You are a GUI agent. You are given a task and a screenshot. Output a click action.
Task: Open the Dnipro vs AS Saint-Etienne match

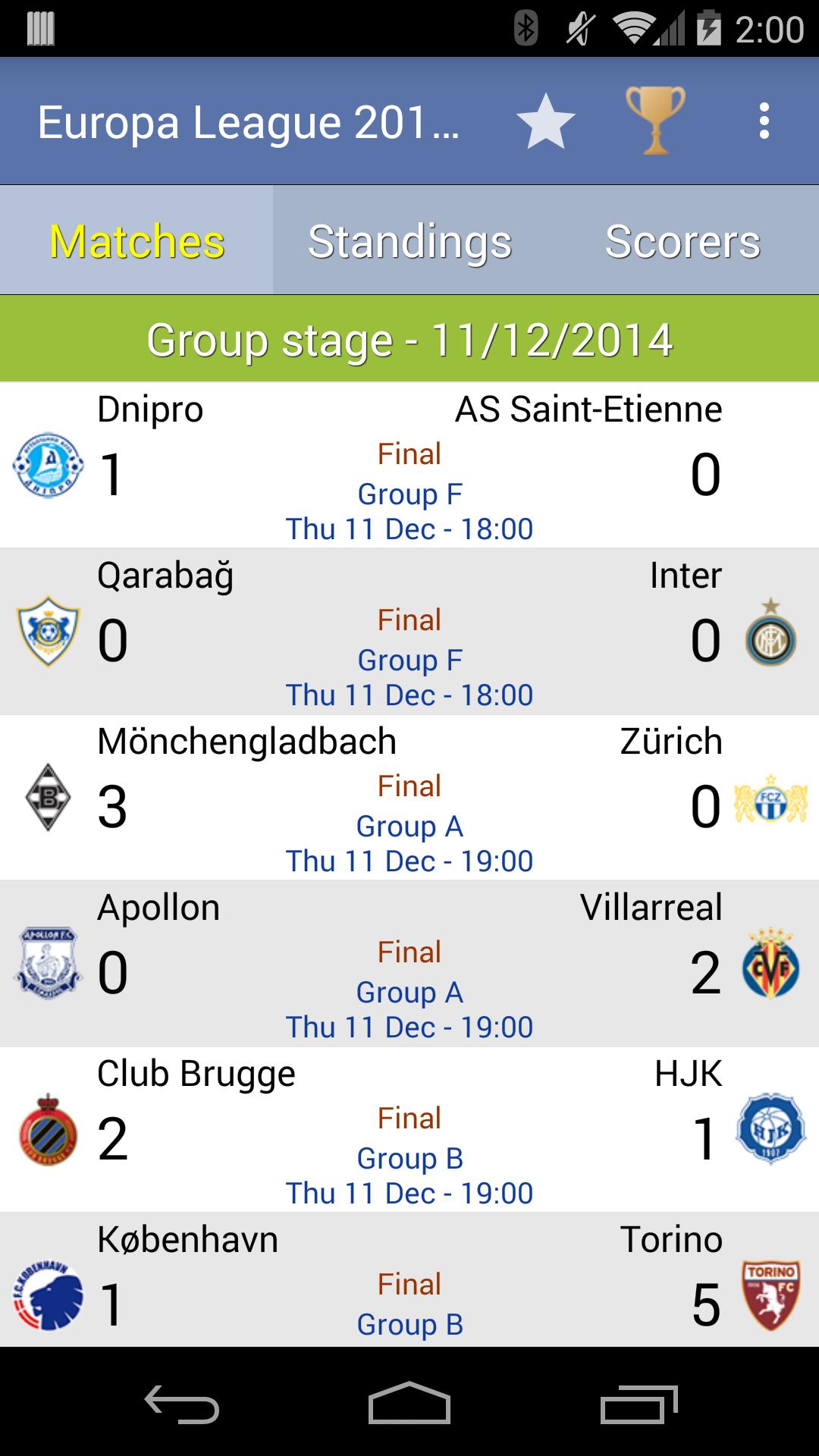click(409, 466)
